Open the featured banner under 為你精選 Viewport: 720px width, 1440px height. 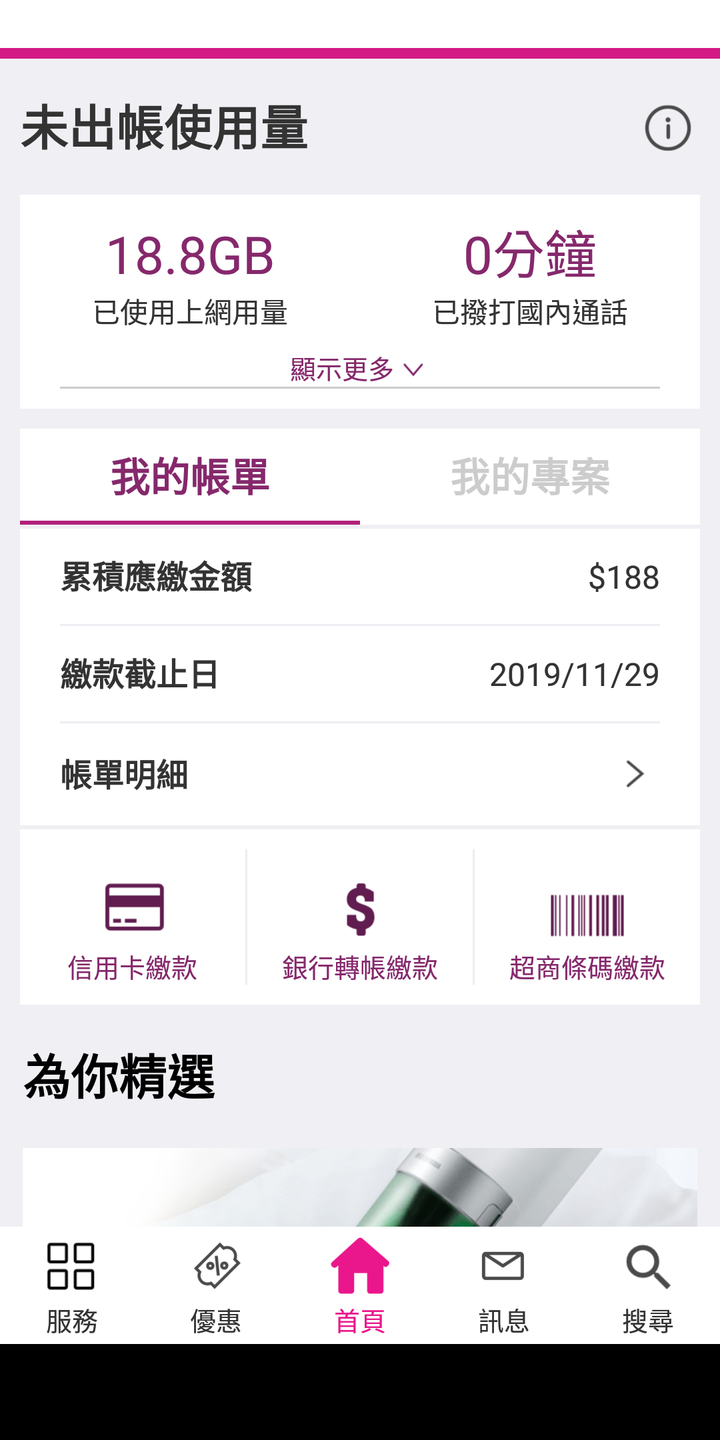point(360,1187)
